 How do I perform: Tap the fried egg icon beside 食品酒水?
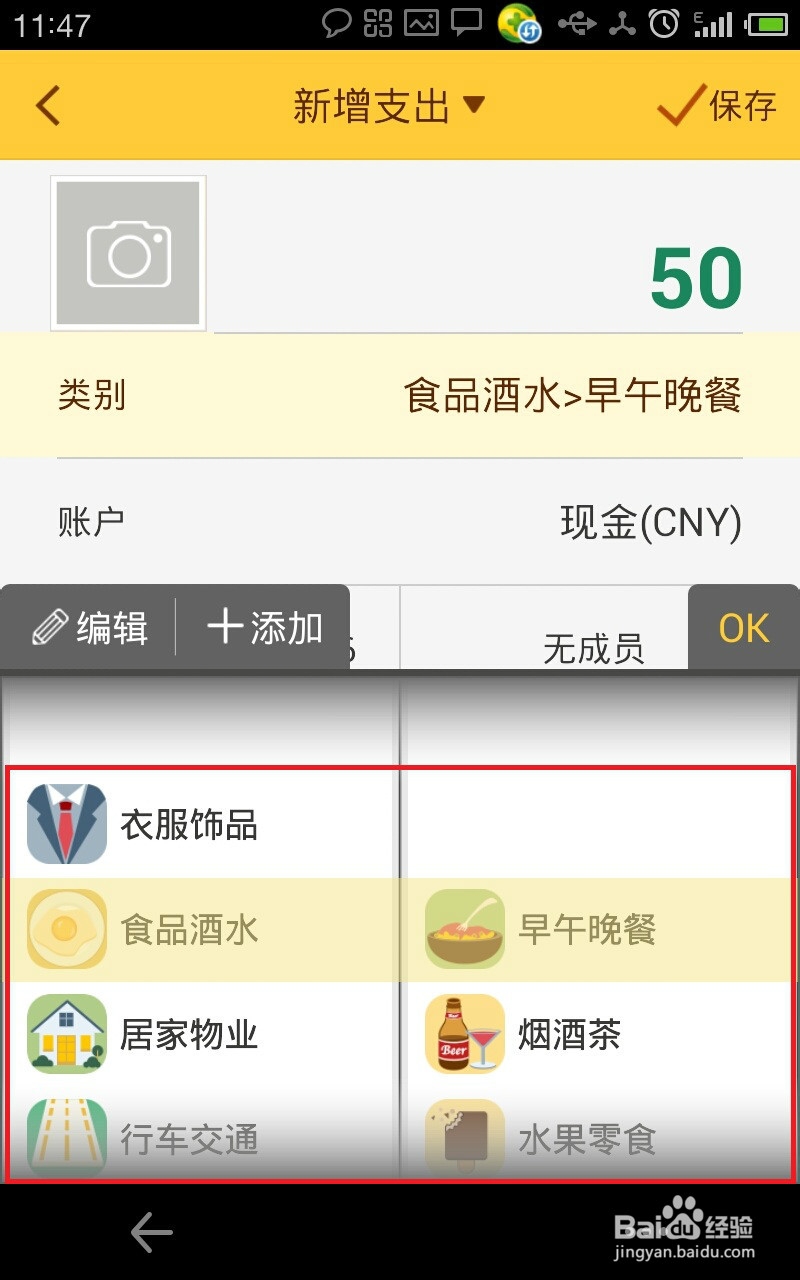[66, 929]
